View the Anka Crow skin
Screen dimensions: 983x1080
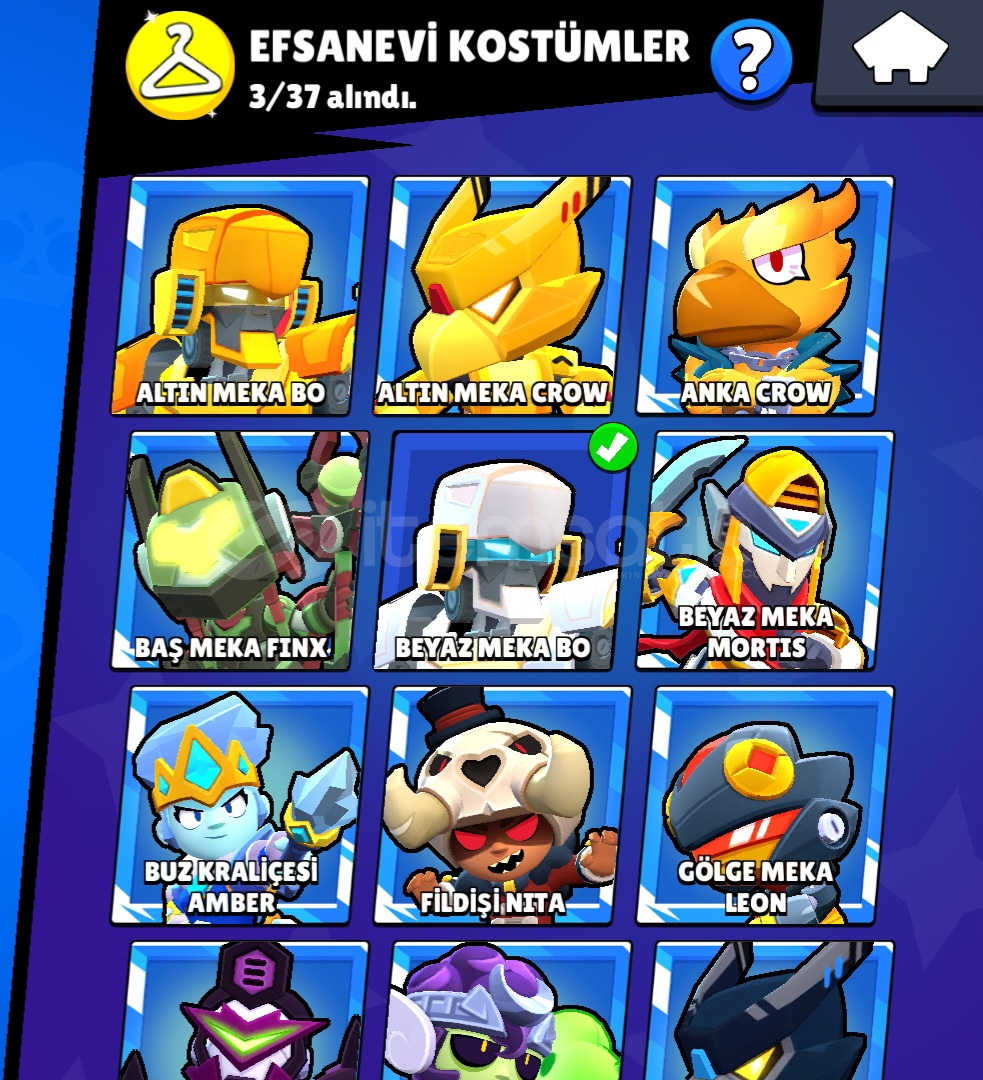(x=766, y=295)
